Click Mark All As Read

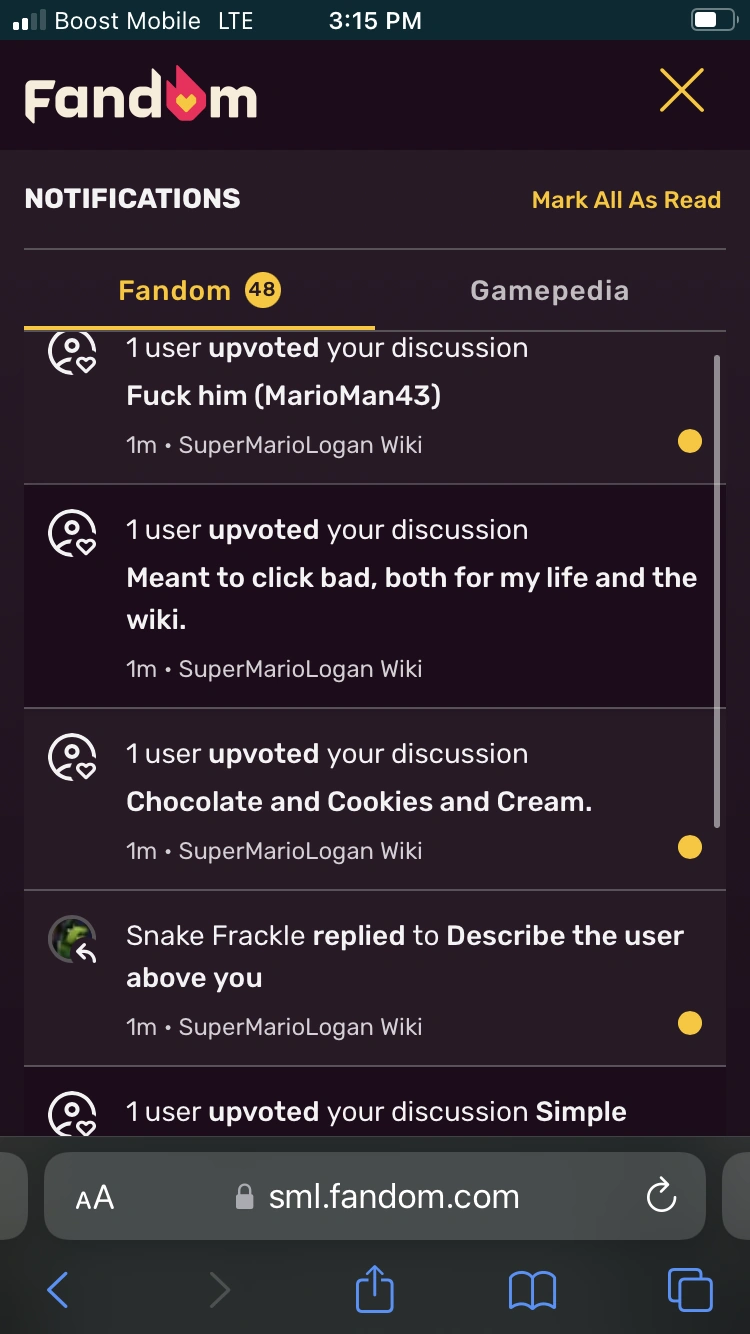626,199
